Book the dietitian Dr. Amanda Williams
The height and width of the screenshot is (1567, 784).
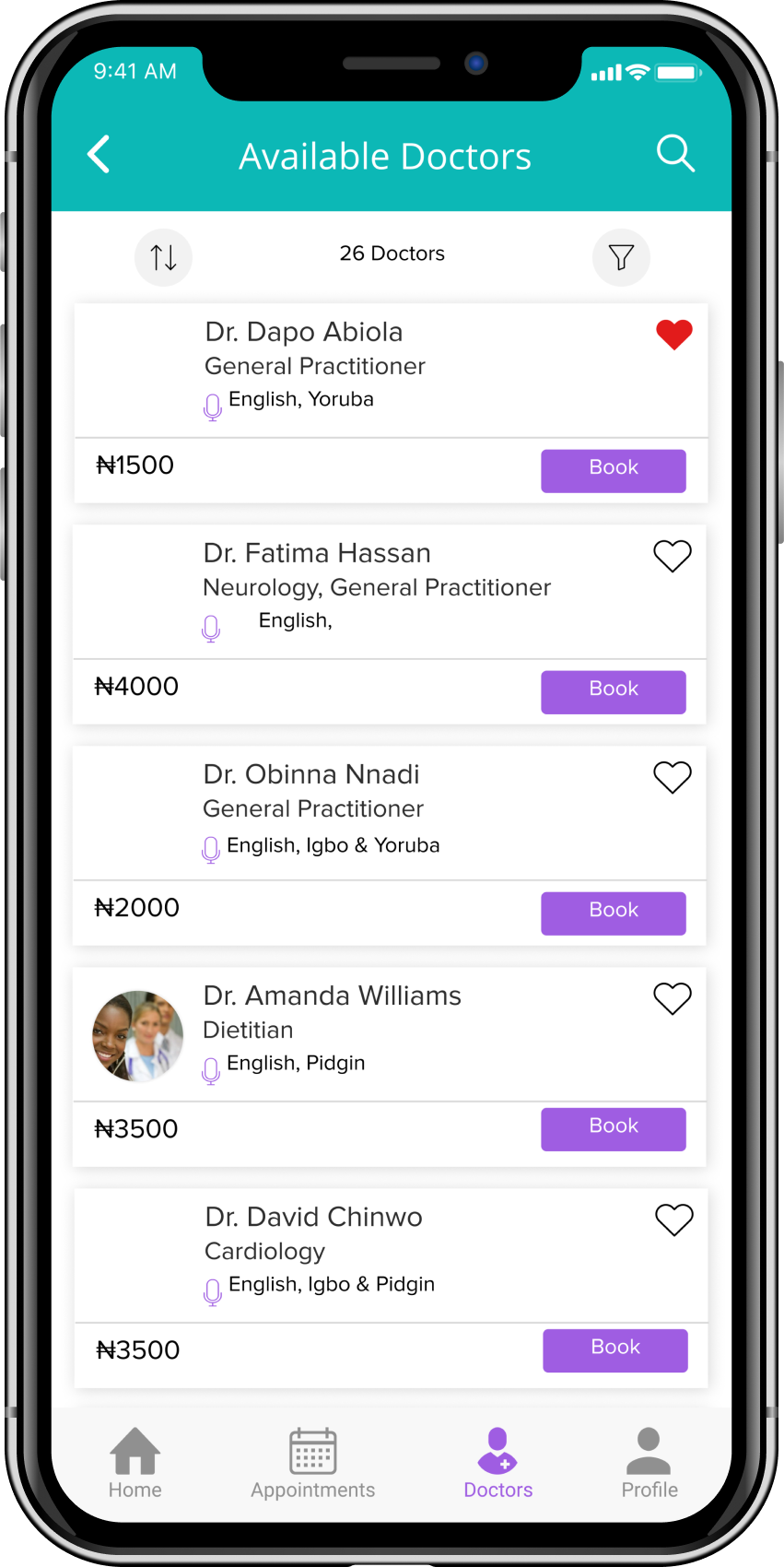(x=614, y=1128)
